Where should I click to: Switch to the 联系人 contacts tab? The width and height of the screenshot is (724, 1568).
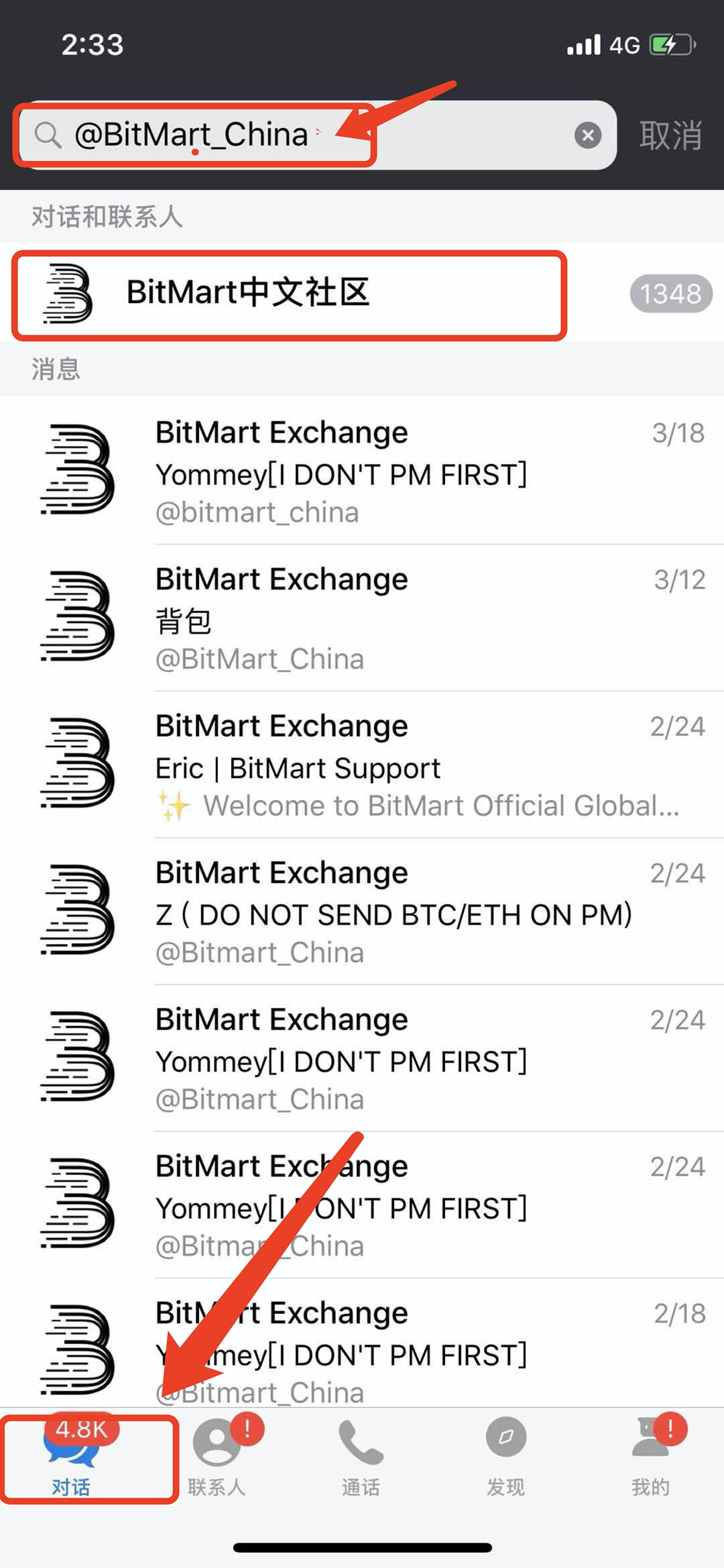(217, 1459)
